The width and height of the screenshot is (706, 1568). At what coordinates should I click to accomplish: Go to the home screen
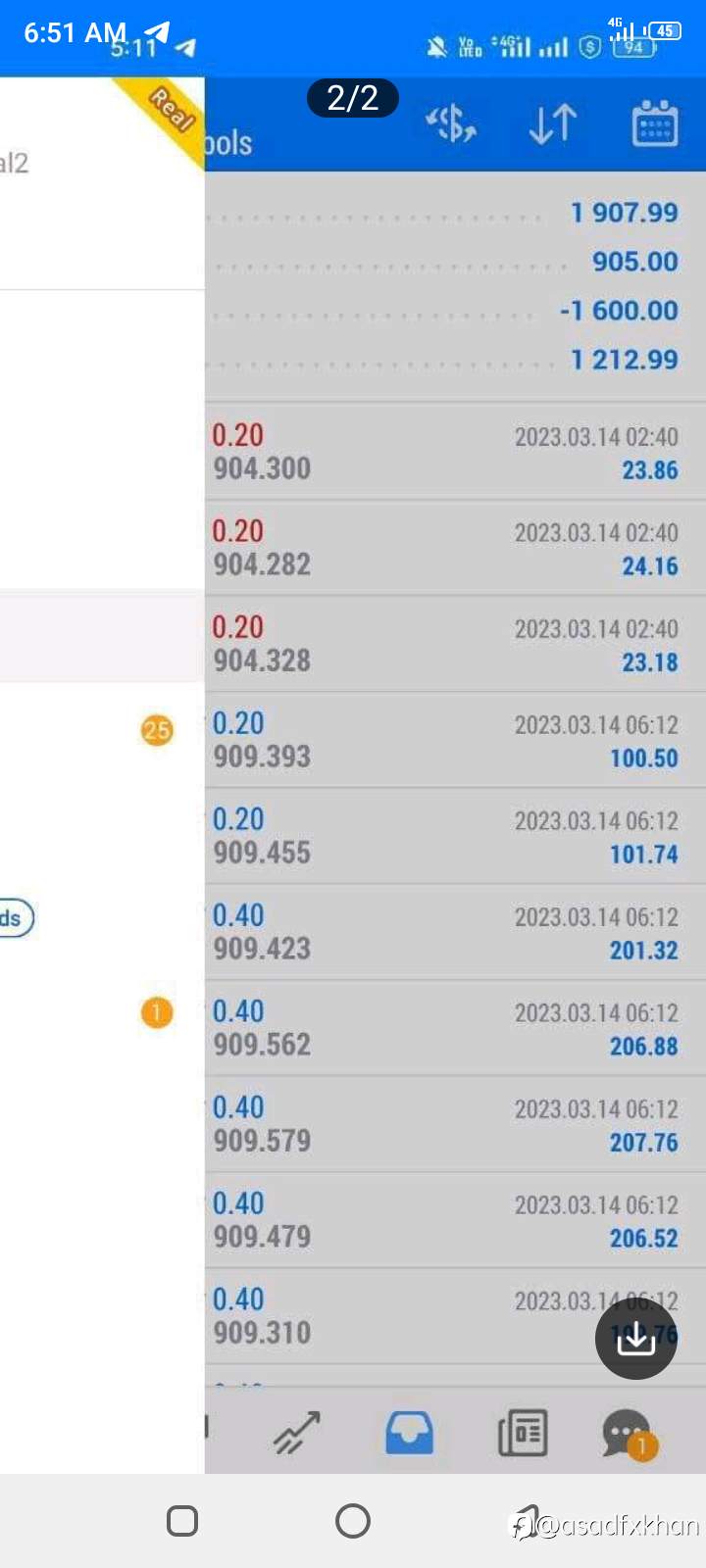pyautogui.click(x=352, y=1521)
